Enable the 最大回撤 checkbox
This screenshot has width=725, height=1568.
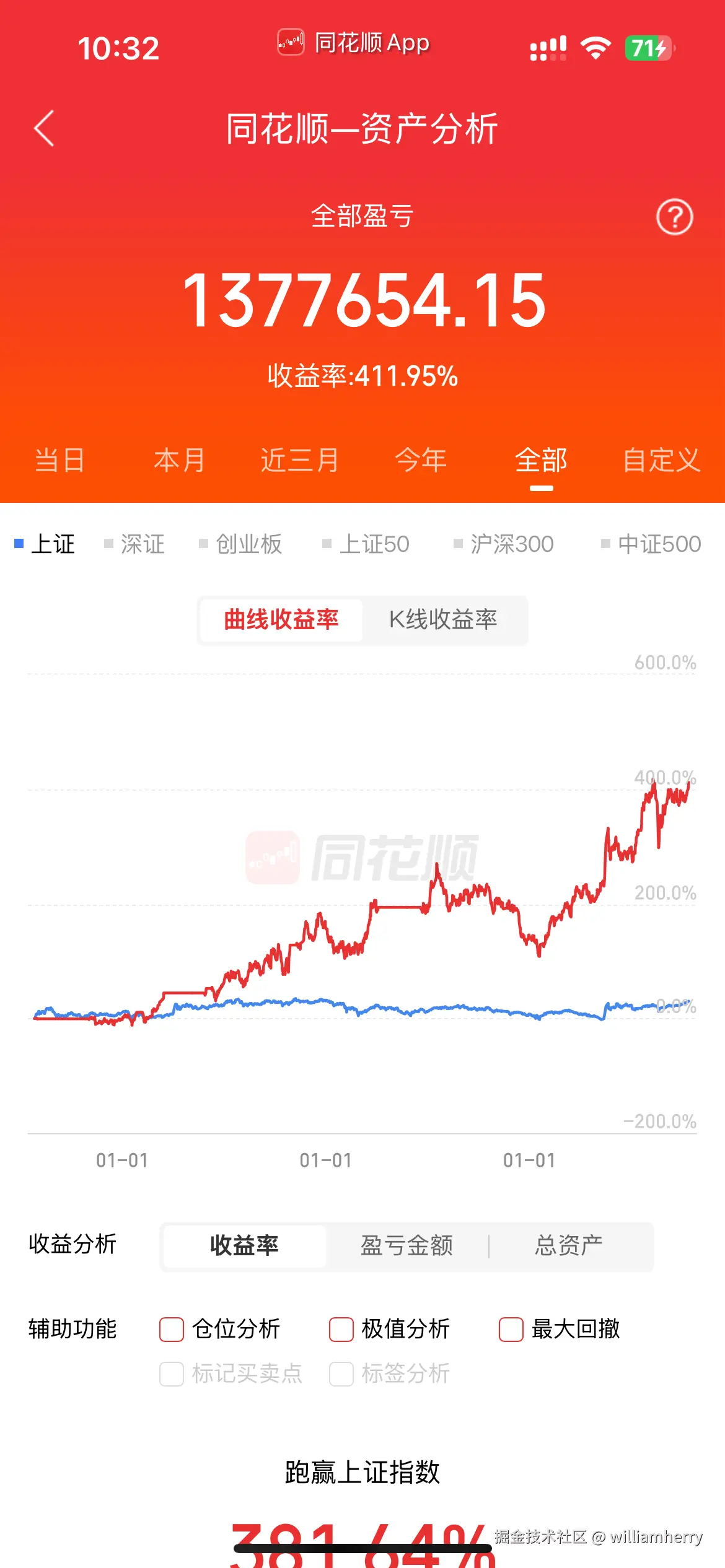pos(510,1329)
